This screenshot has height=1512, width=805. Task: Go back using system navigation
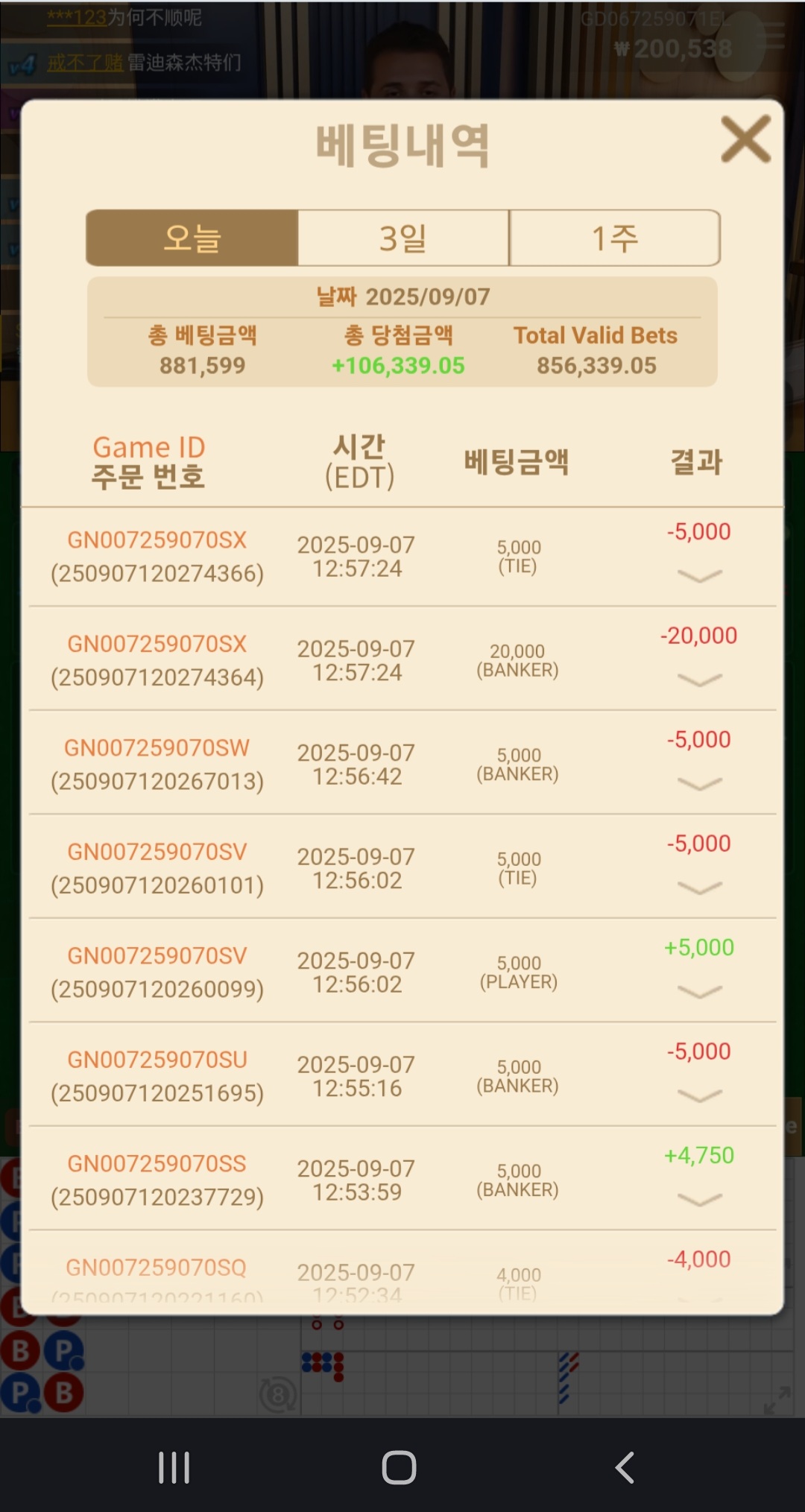625,1467
